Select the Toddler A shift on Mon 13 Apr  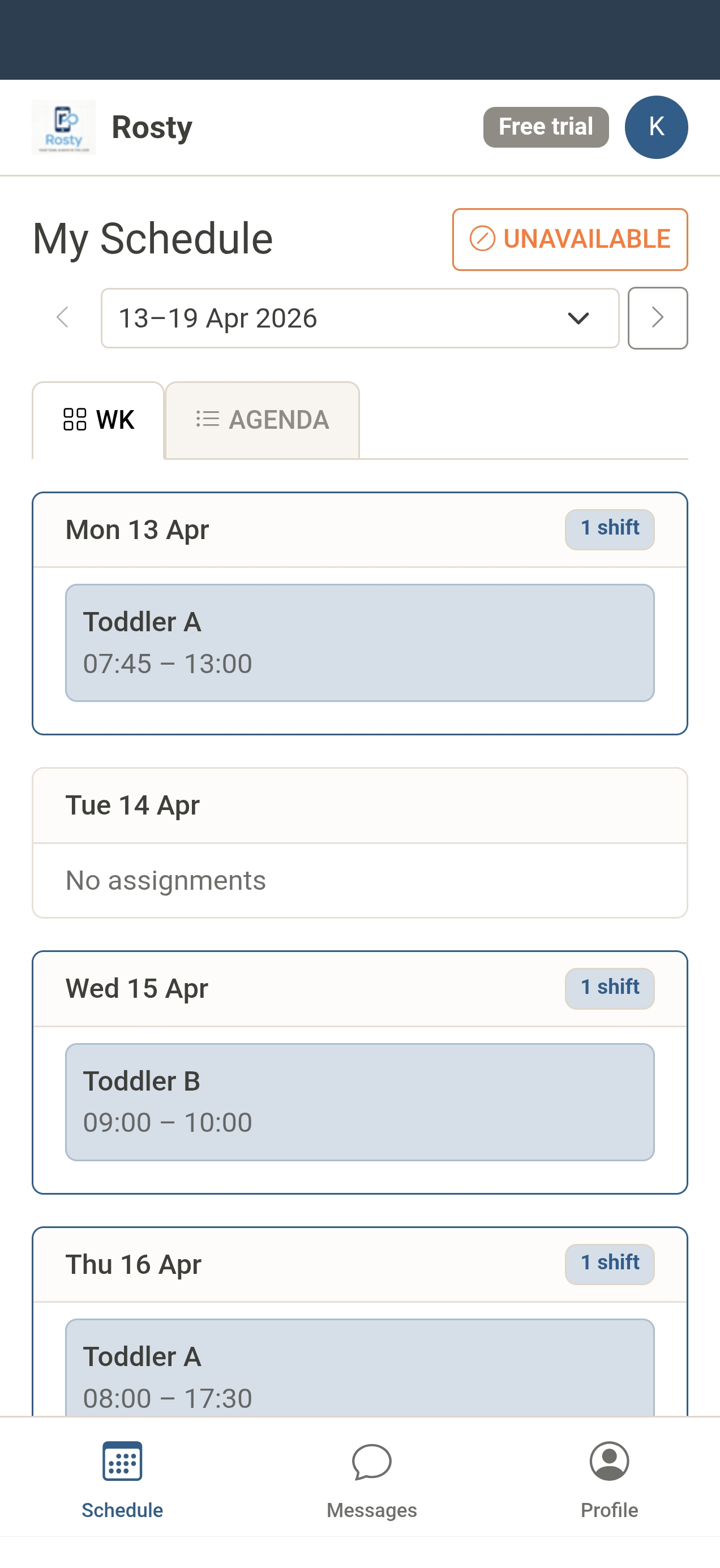click(x=359, y=641)
